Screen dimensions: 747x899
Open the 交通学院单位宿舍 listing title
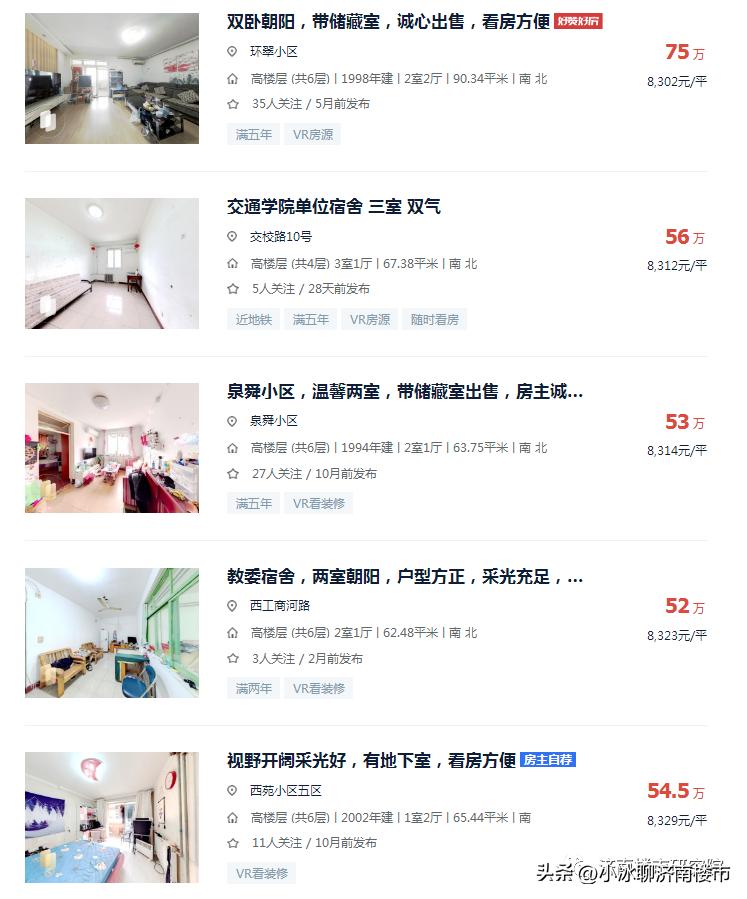[330, 207]
